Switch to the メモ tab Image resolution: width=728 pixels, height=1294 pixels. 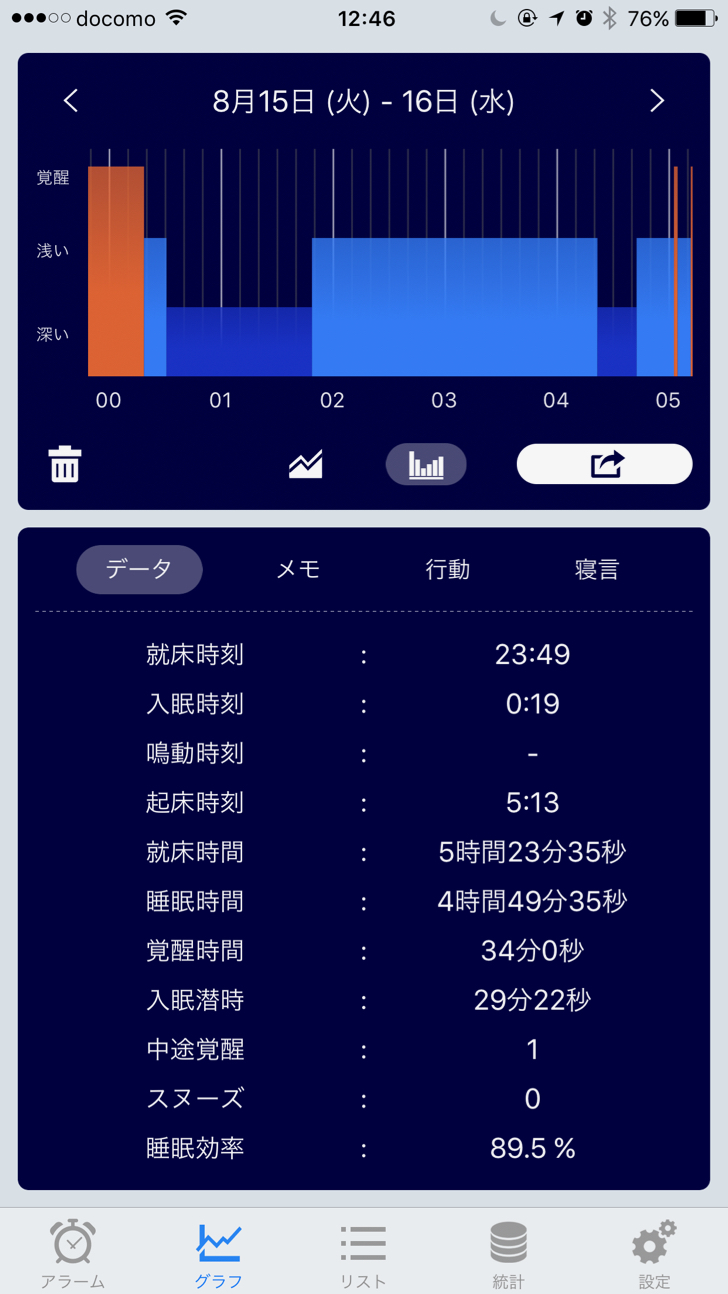pyautogui.click(x=297, y=569)
